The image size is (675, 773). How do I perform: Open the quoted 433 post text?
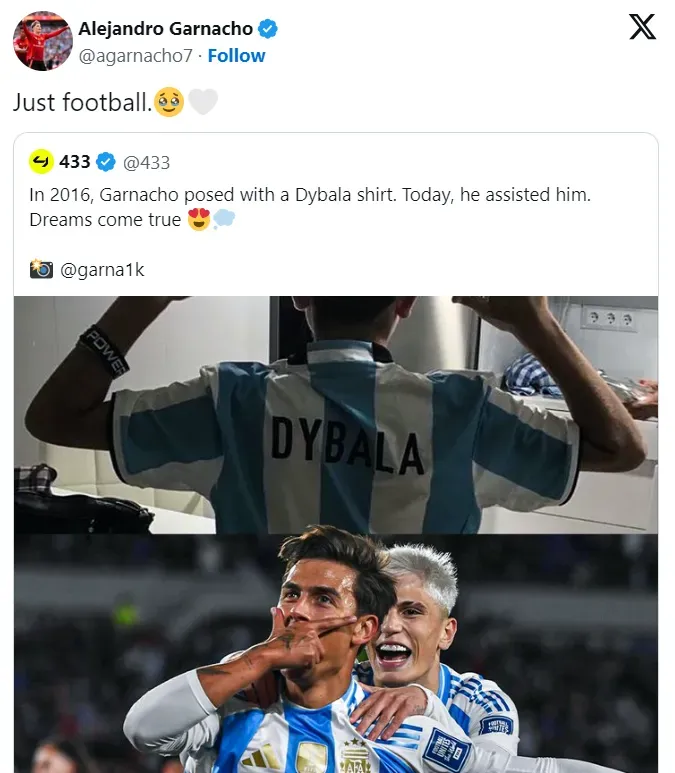point(310,207)
